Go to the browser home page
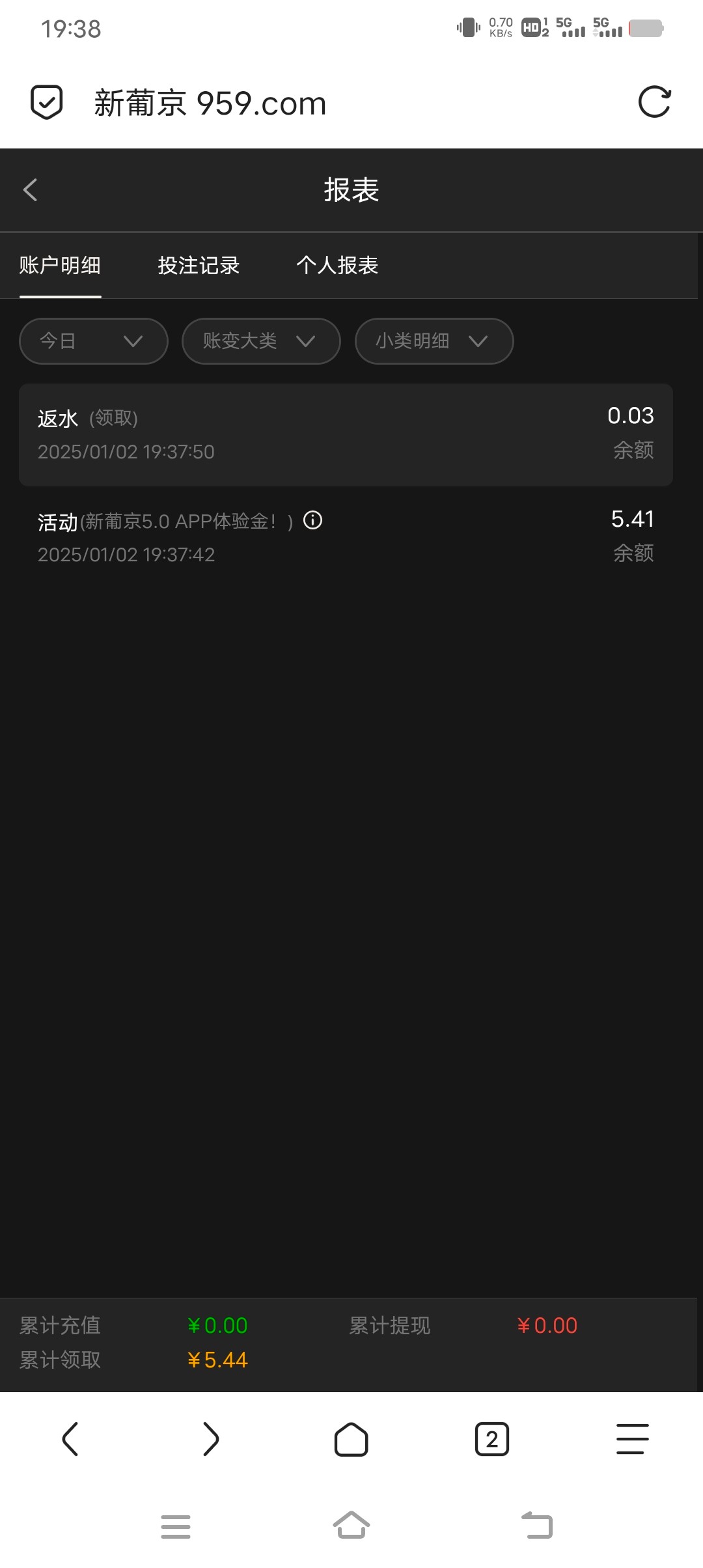703x1568 pixels. pyautogui.click(x=351, y=1439)
